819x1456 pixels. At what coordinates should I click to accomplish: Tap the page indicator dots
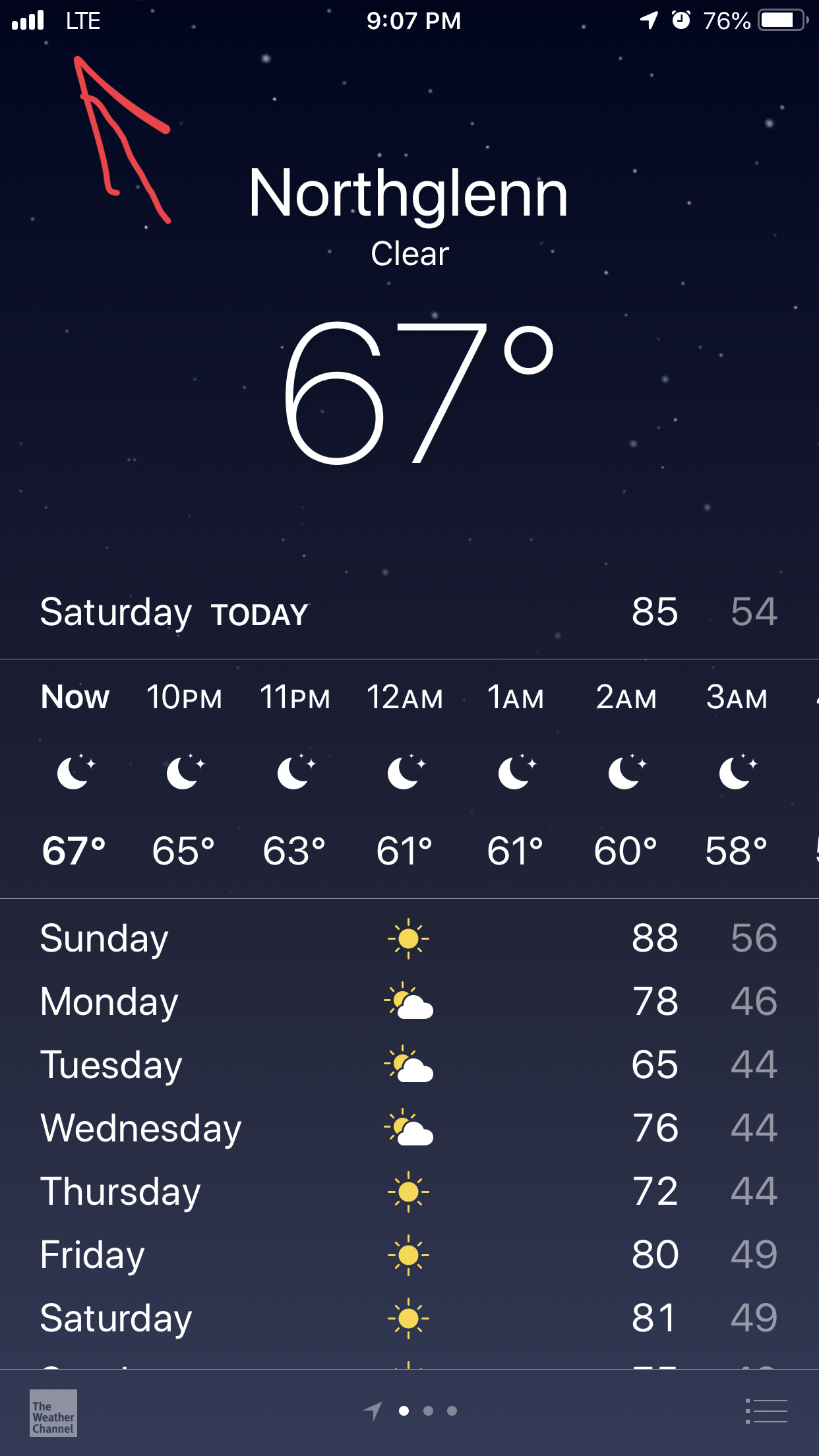coord(409,1411)
